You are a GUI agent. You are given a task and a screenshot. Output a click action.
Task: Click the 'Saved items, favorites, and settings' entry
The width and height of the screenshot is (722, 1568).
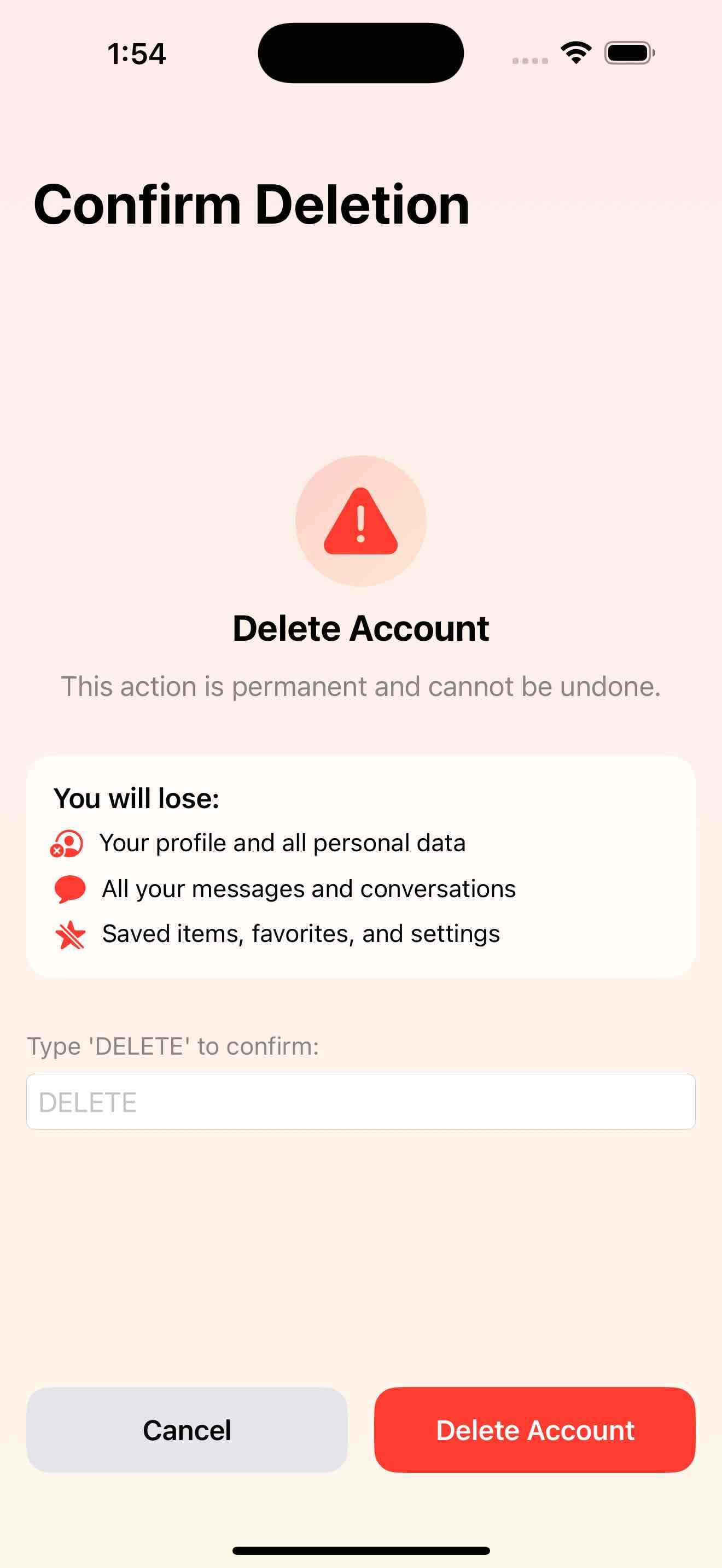pyautogui.click(x=301, y=933)
